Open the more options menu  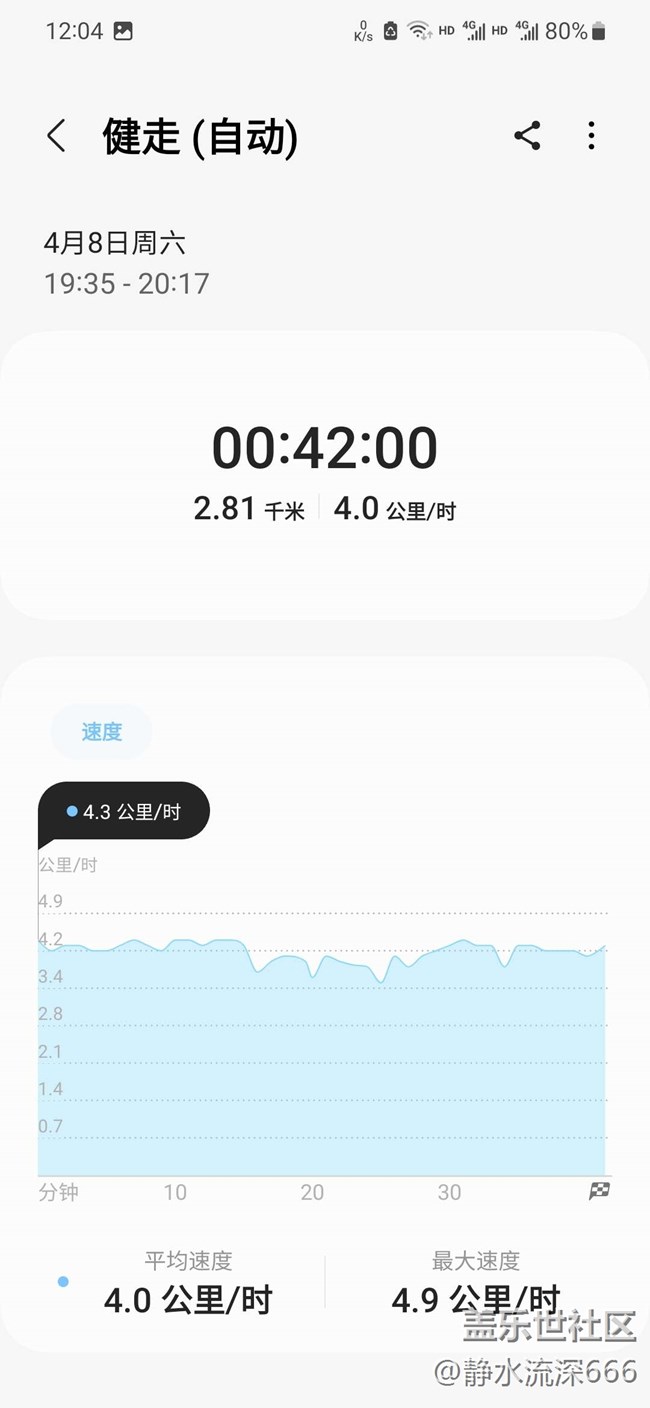click(x=591, y=136)
